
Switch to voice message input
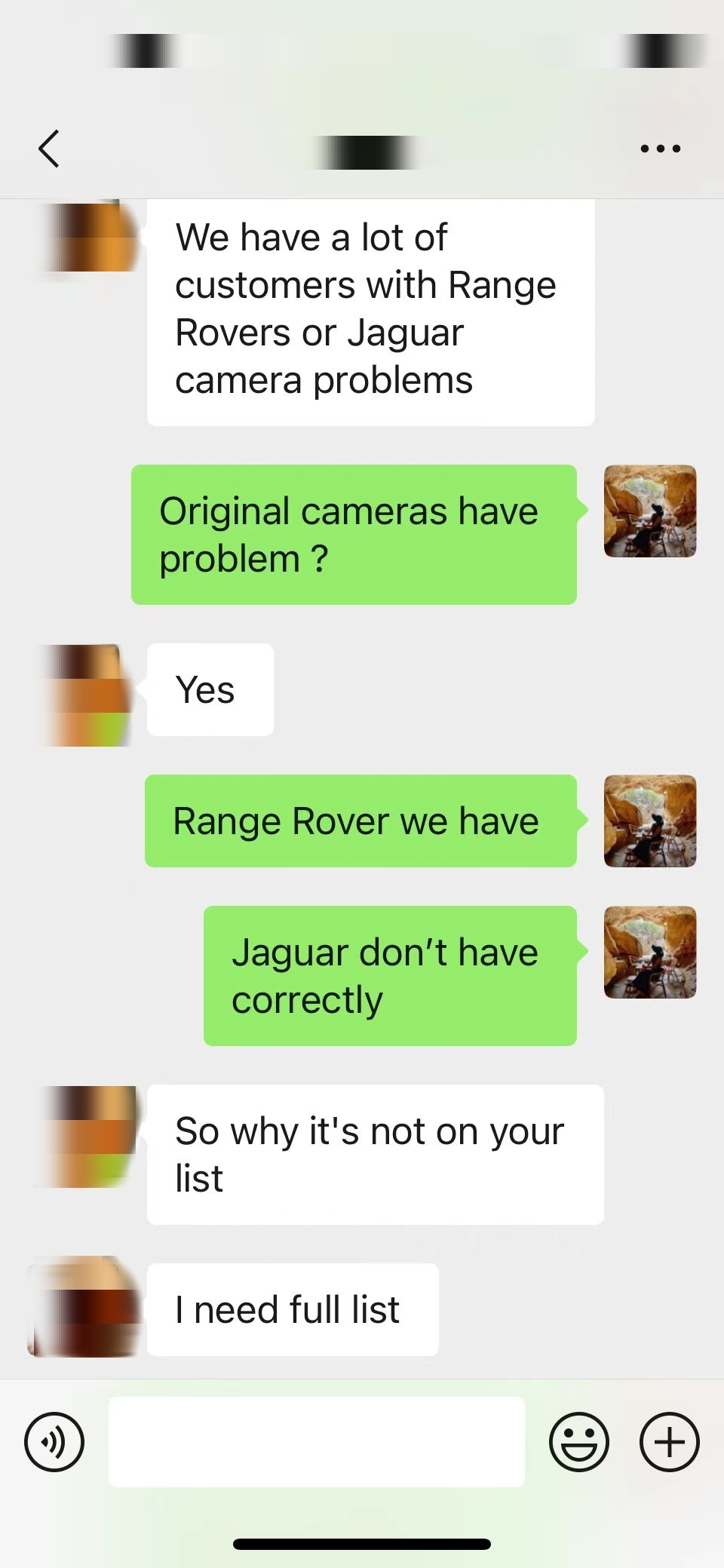[54, 1442]
